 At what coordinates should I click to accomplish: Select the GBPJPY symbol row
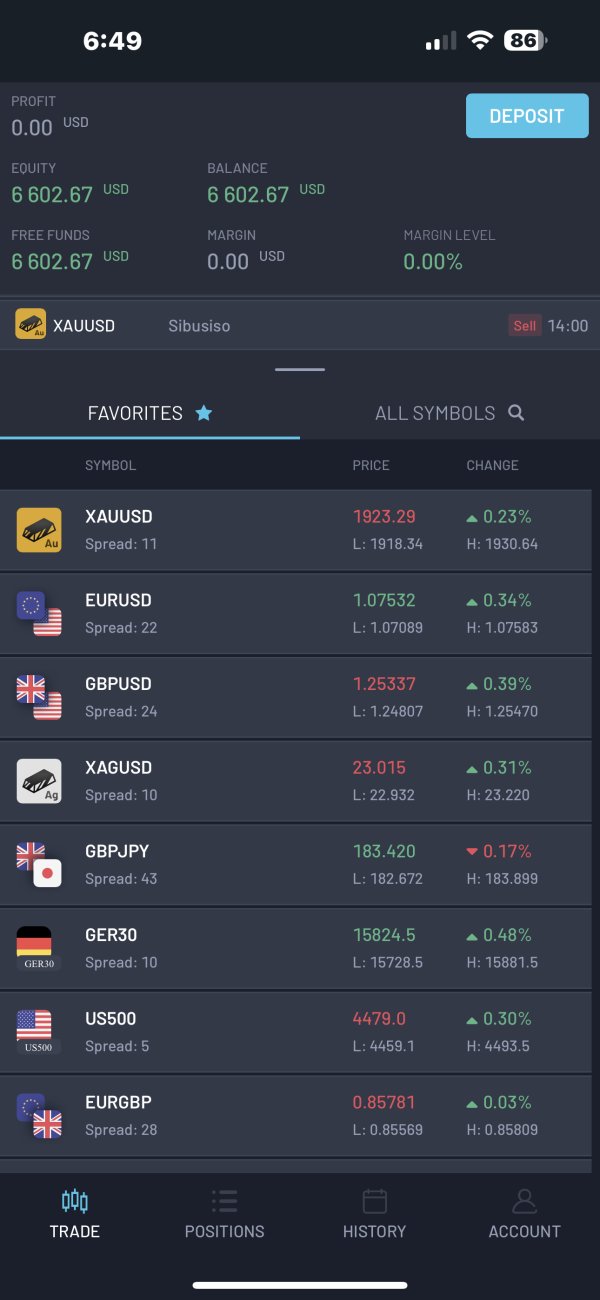[x=296, y=865]
